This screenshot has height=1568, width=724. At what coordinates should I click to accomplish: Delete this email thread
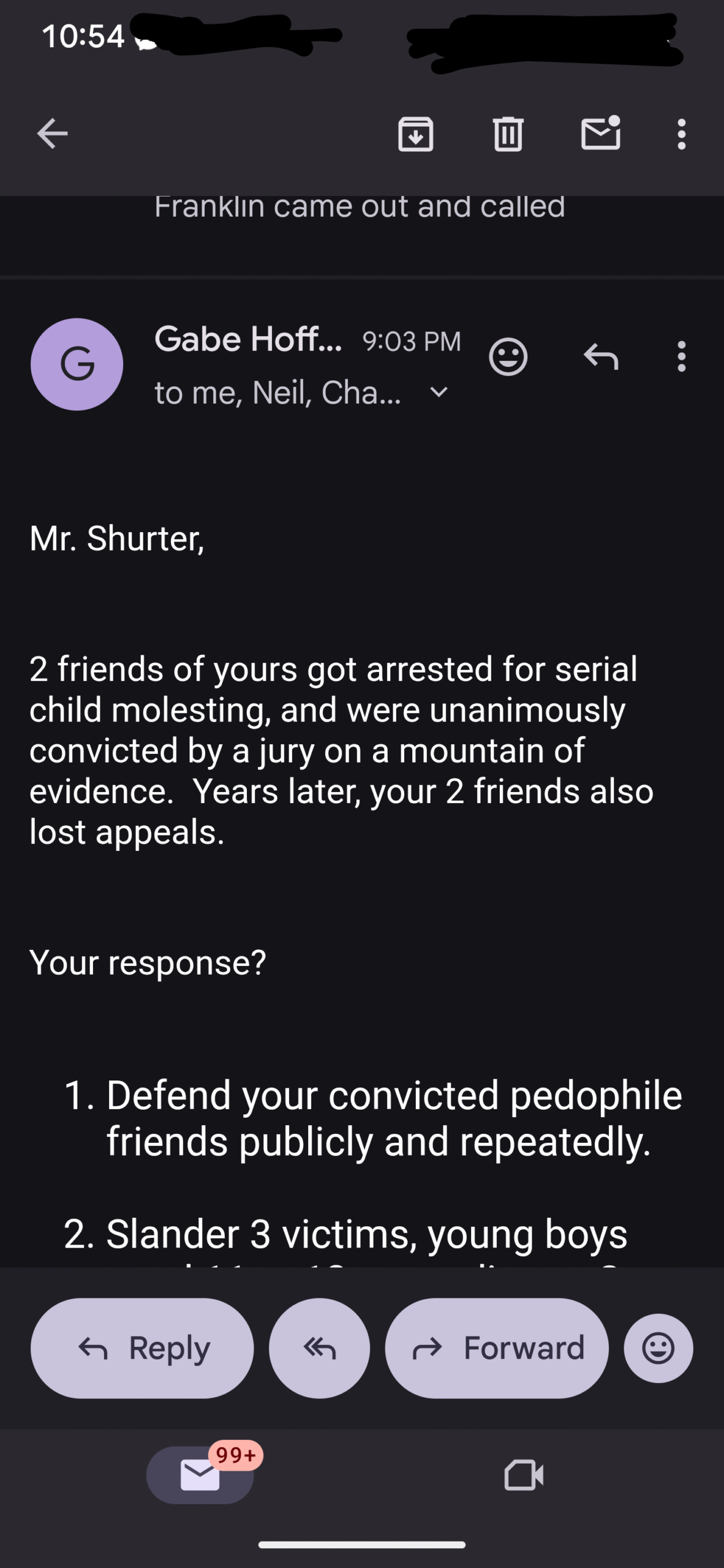(x=508, y=134)
